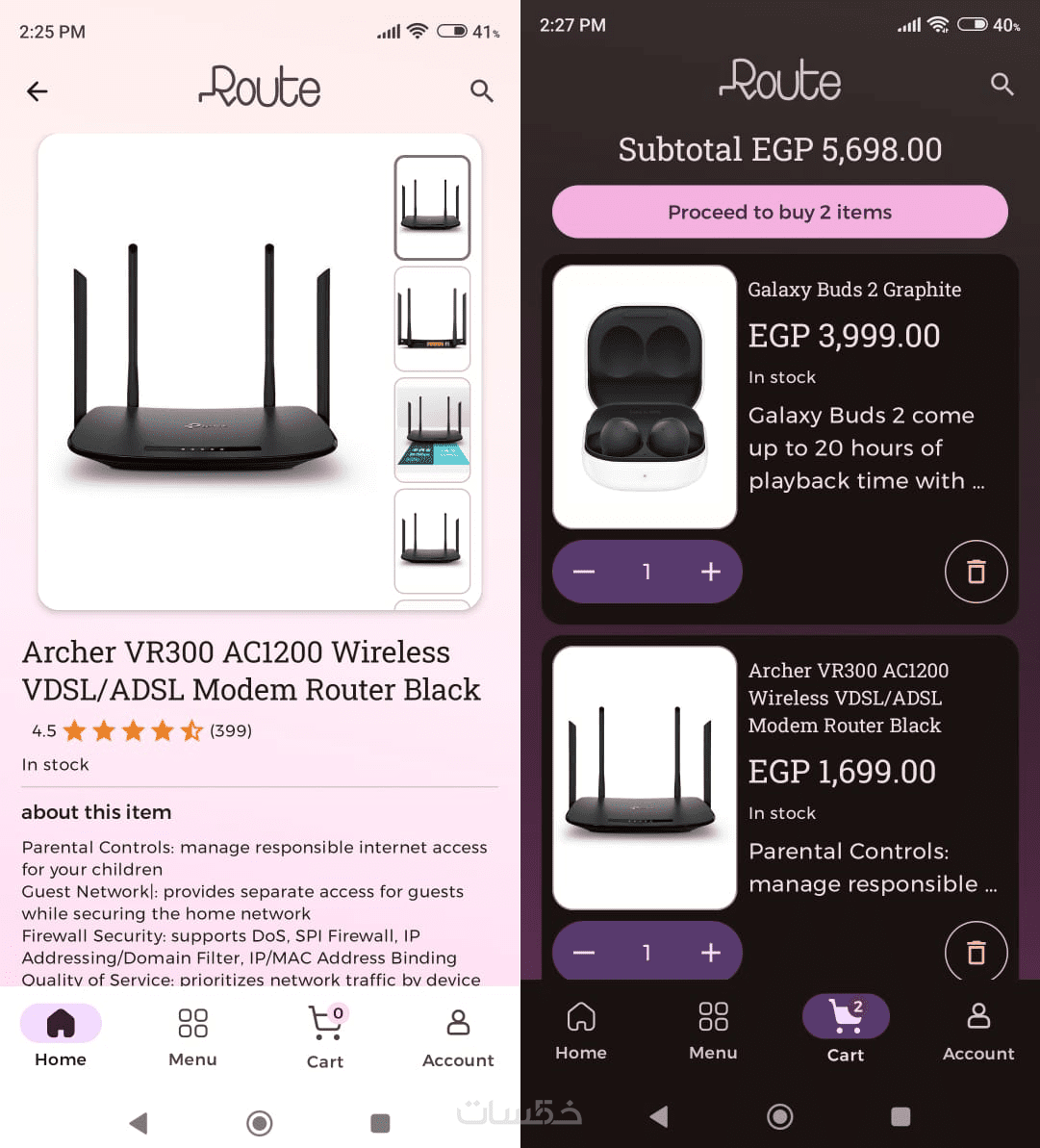Switch to Menu tab on the product page
This screenshot has width=1040, height=1148.
coord(192,1036)
